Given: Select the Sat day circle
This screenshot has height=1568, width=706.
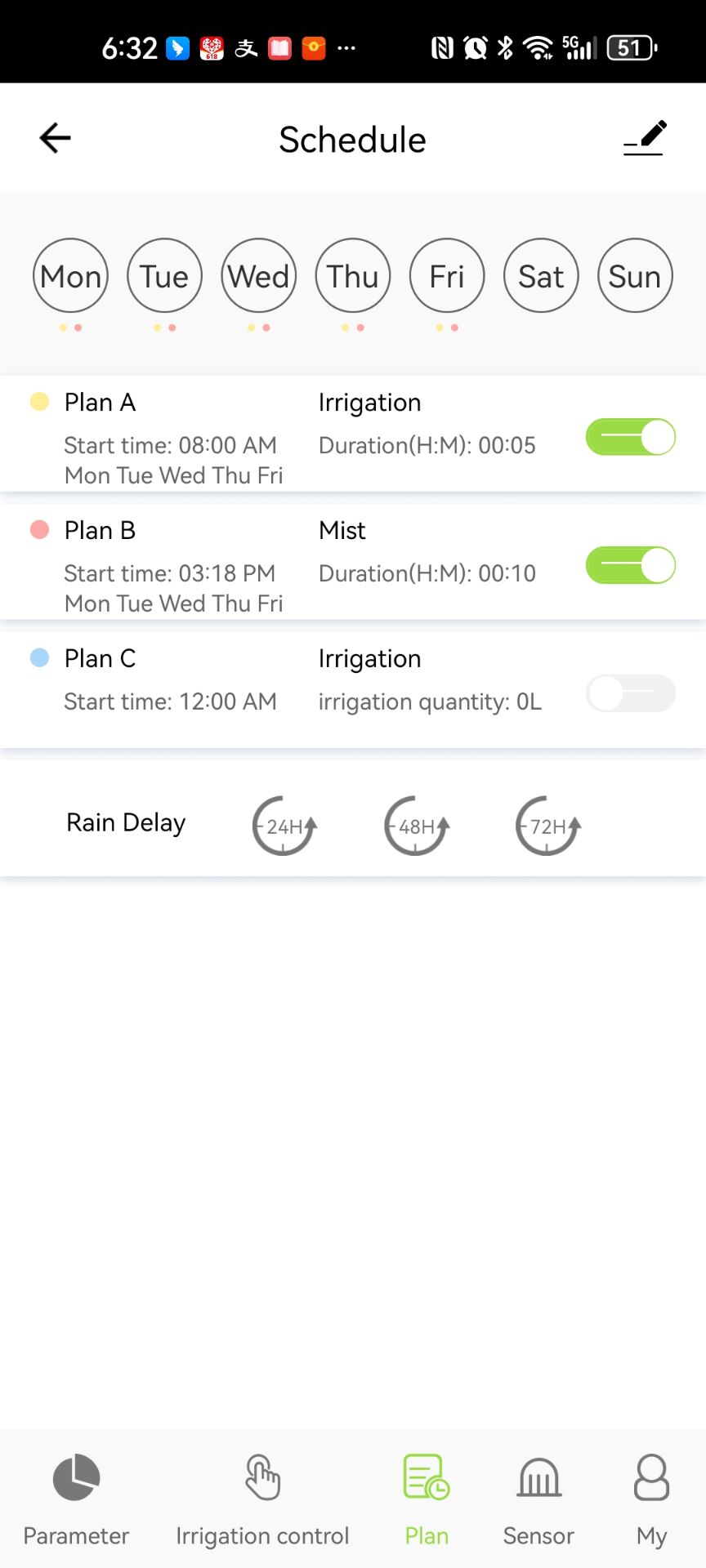Looking at the screenshot, I should point(541,276).
